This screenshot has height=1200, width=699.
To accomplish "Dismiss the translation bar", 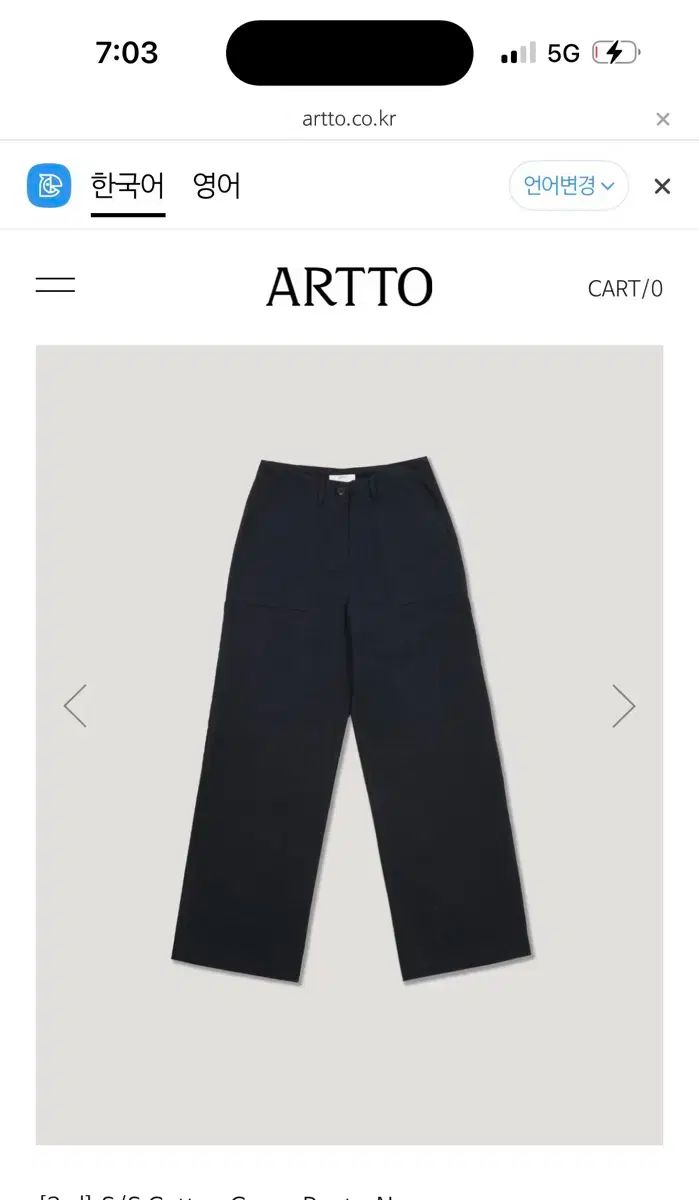I will [662, 186].
